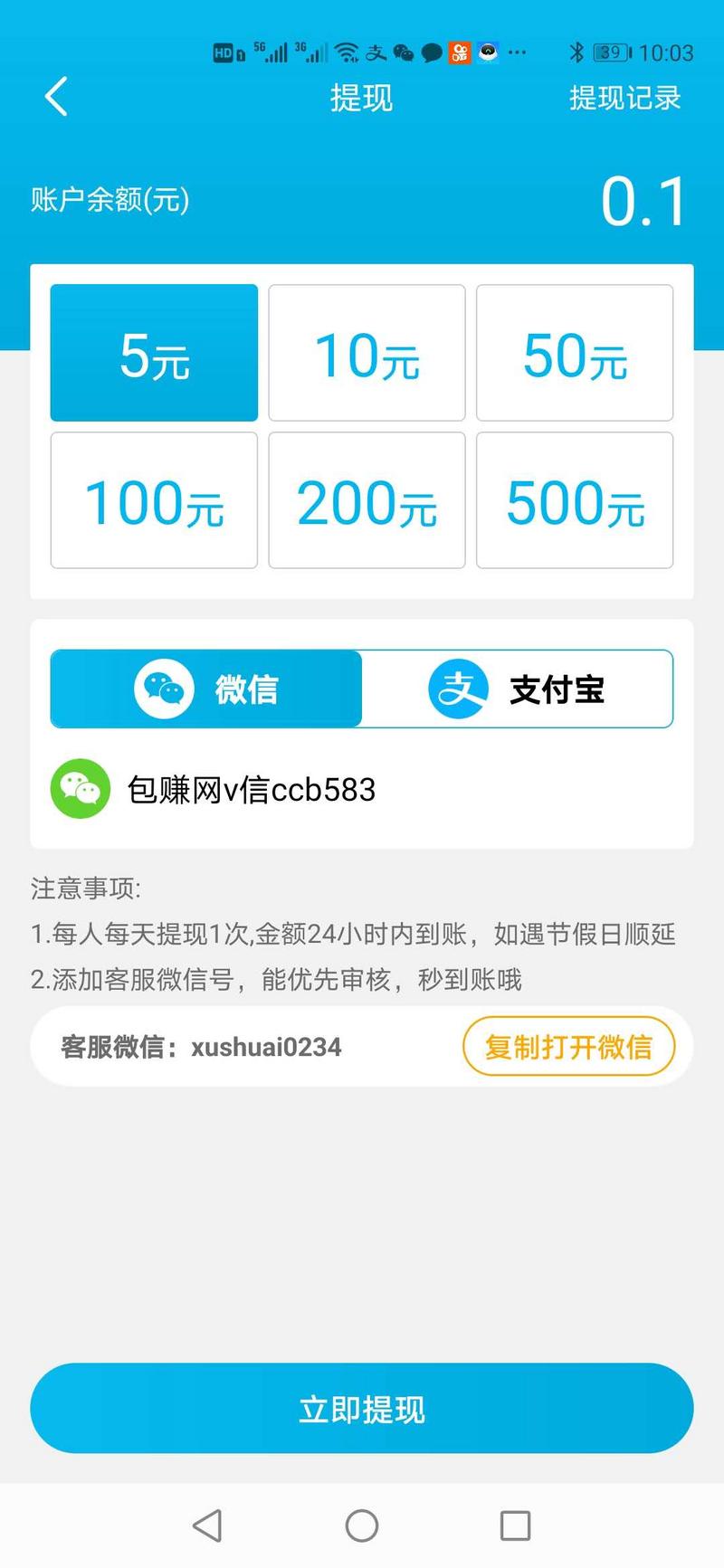
Task: Select the 10元 amount option
Action: click(x=366, y=354)
